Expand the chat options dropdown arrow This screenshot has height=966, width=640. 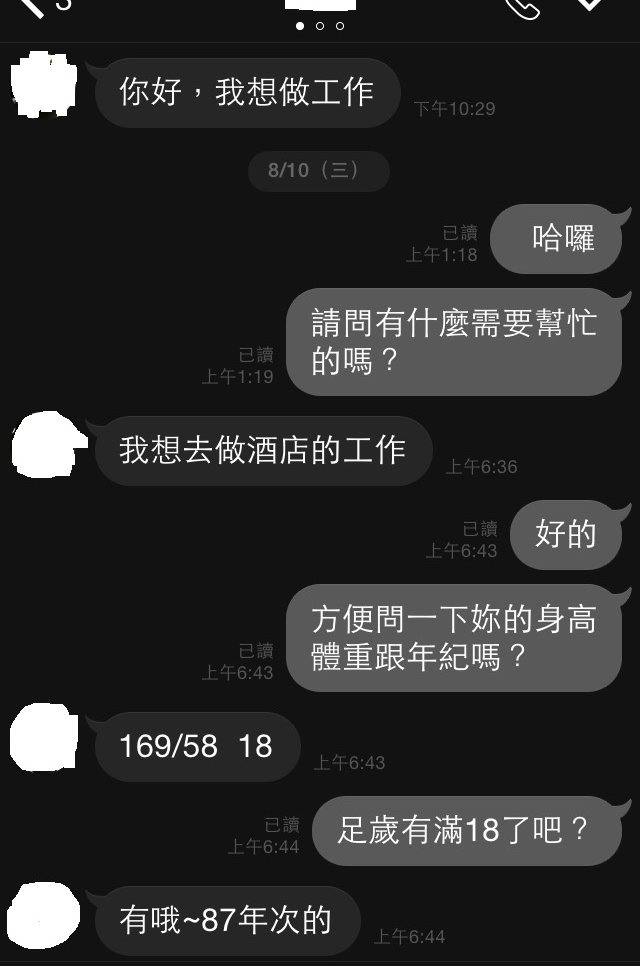[x=590, y=5]
